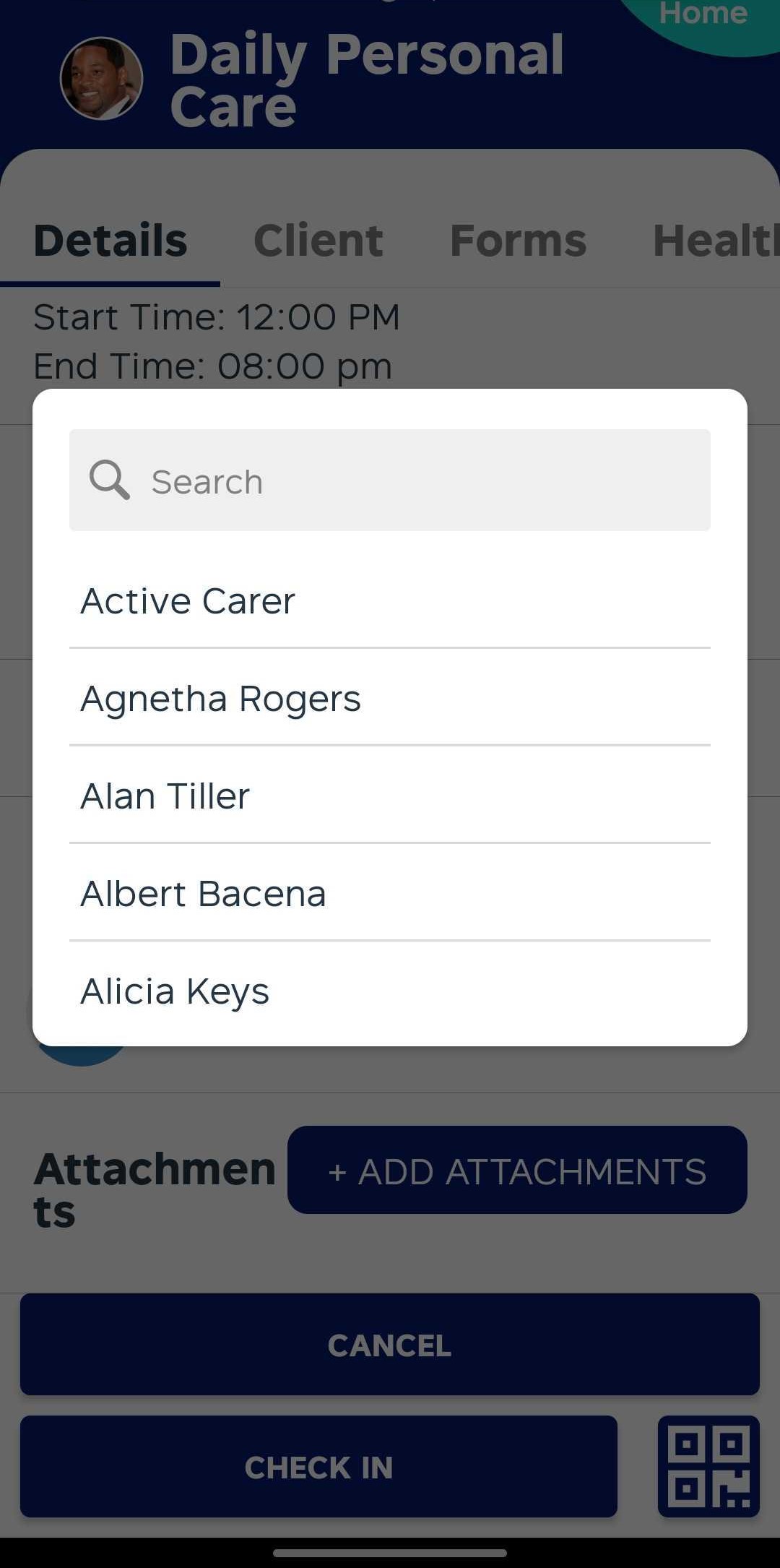Select Active Carer from the list
780x1568 pixels.
390,600
